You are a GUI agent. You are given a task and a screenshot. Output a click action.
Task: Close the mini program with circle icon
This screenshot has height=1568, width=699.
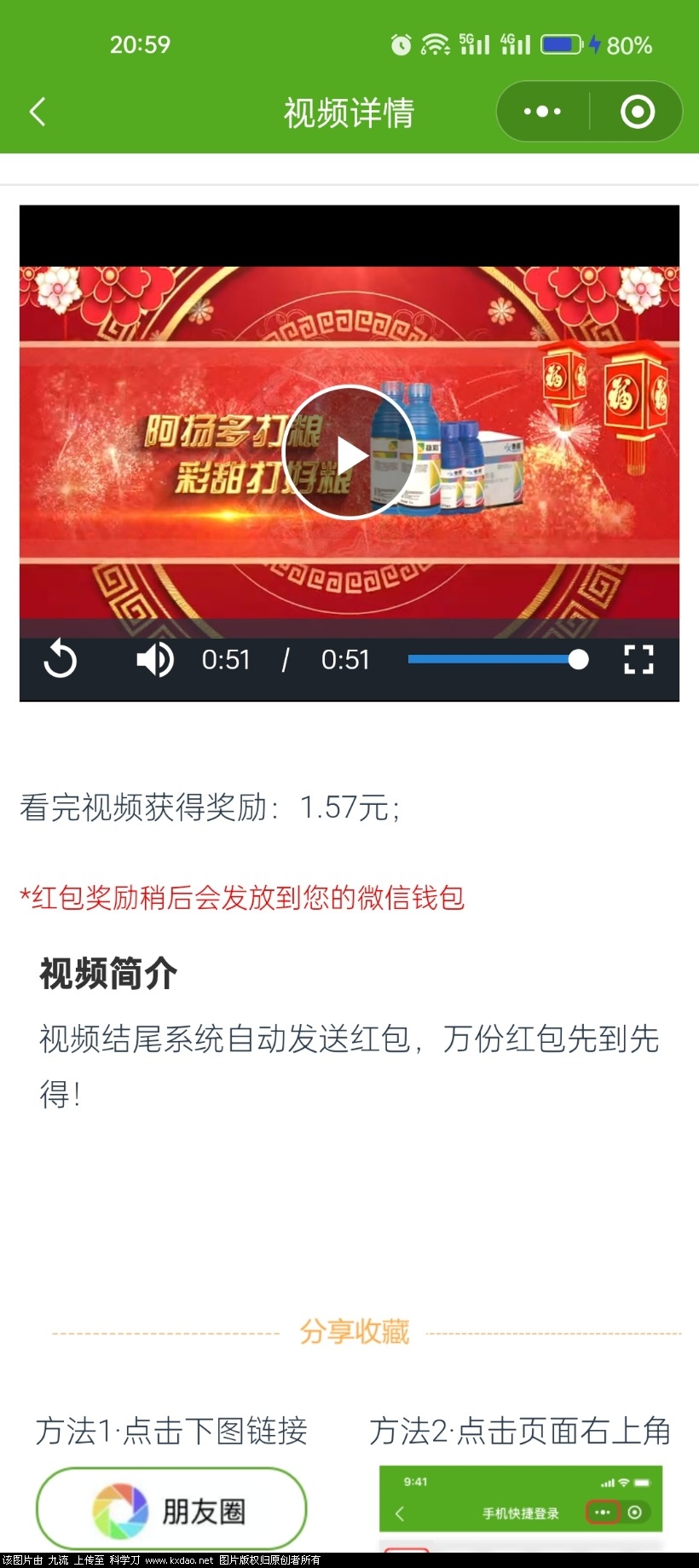coord(637,112)
